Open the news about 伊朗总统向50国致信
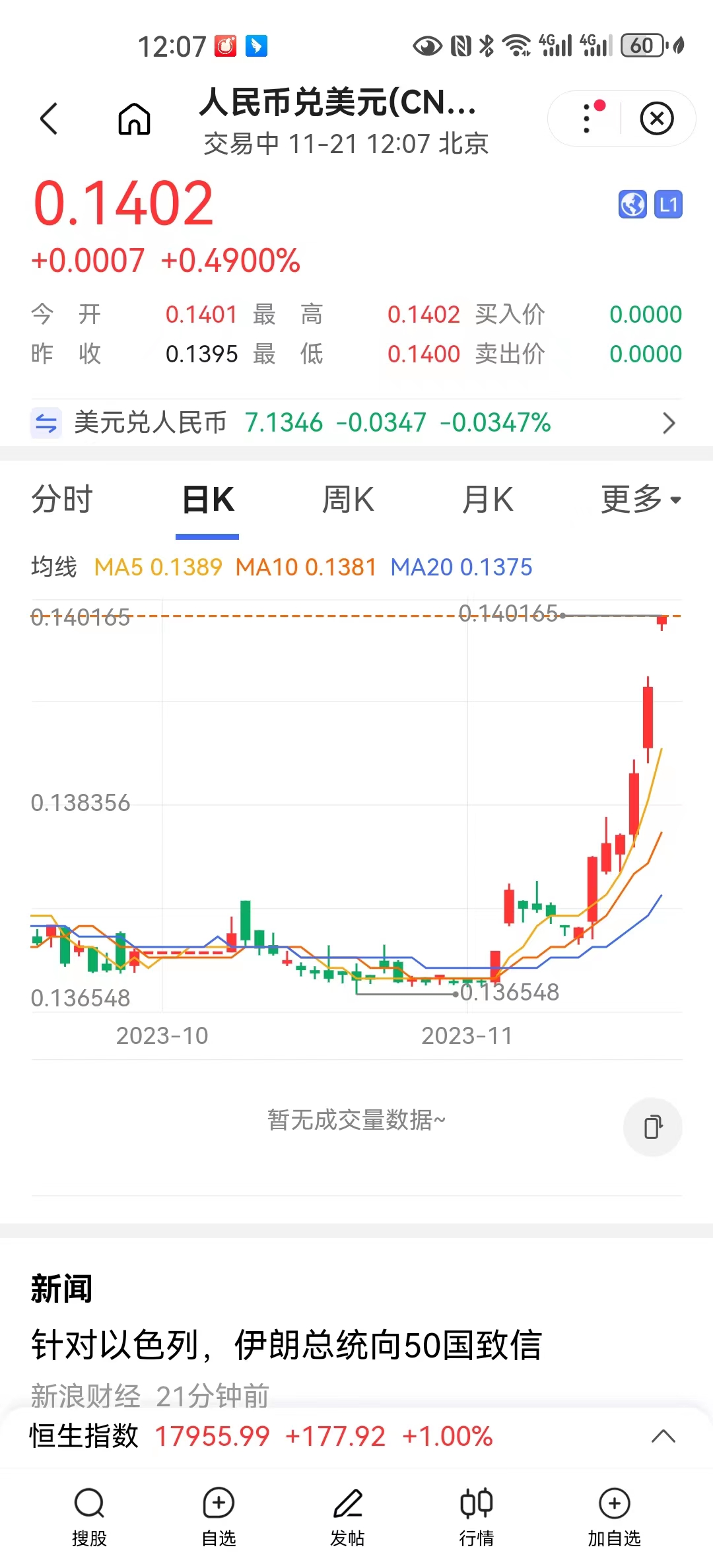 coord(287,1345)
